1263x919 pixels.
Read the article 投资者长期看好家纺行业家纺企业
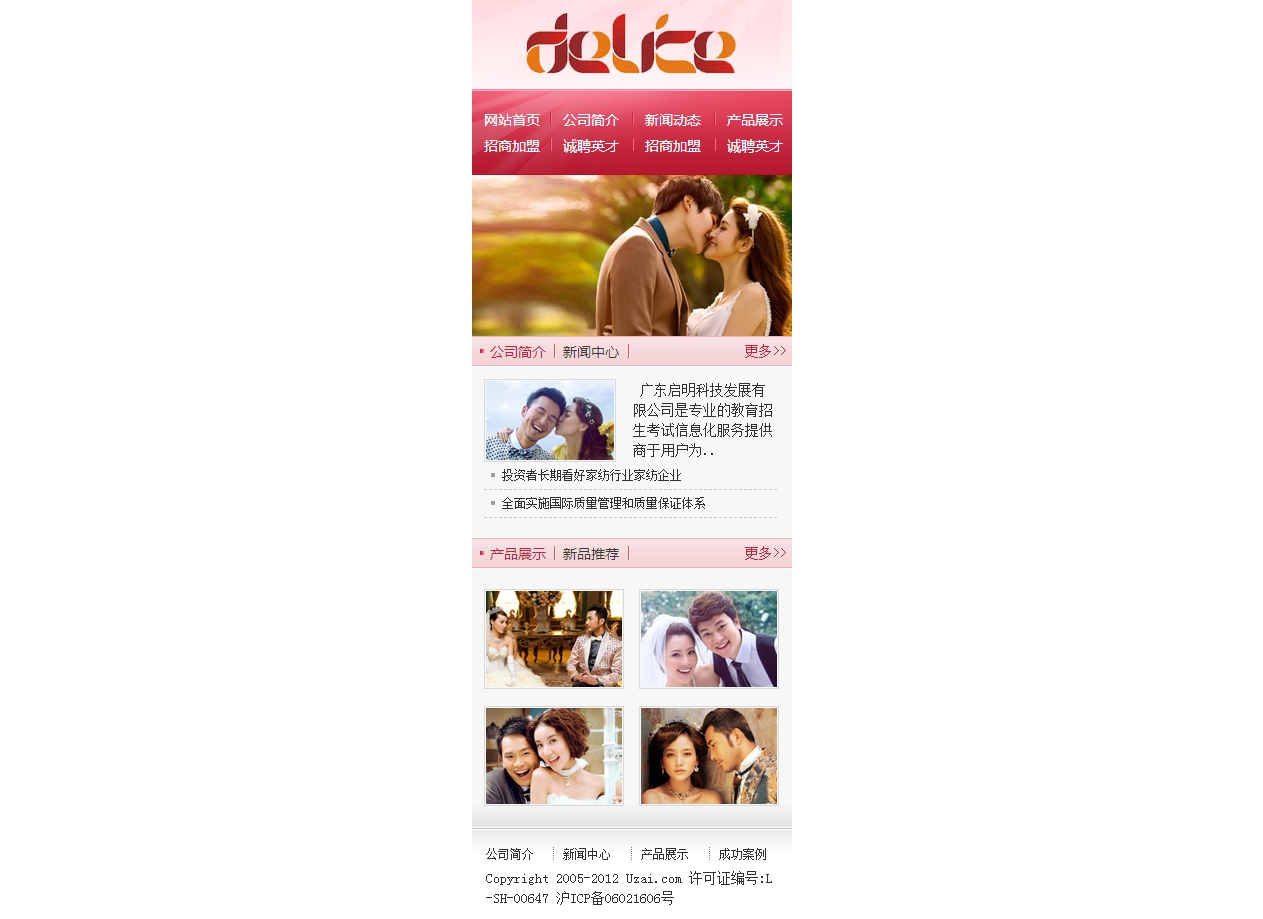[x=591, y=476]
